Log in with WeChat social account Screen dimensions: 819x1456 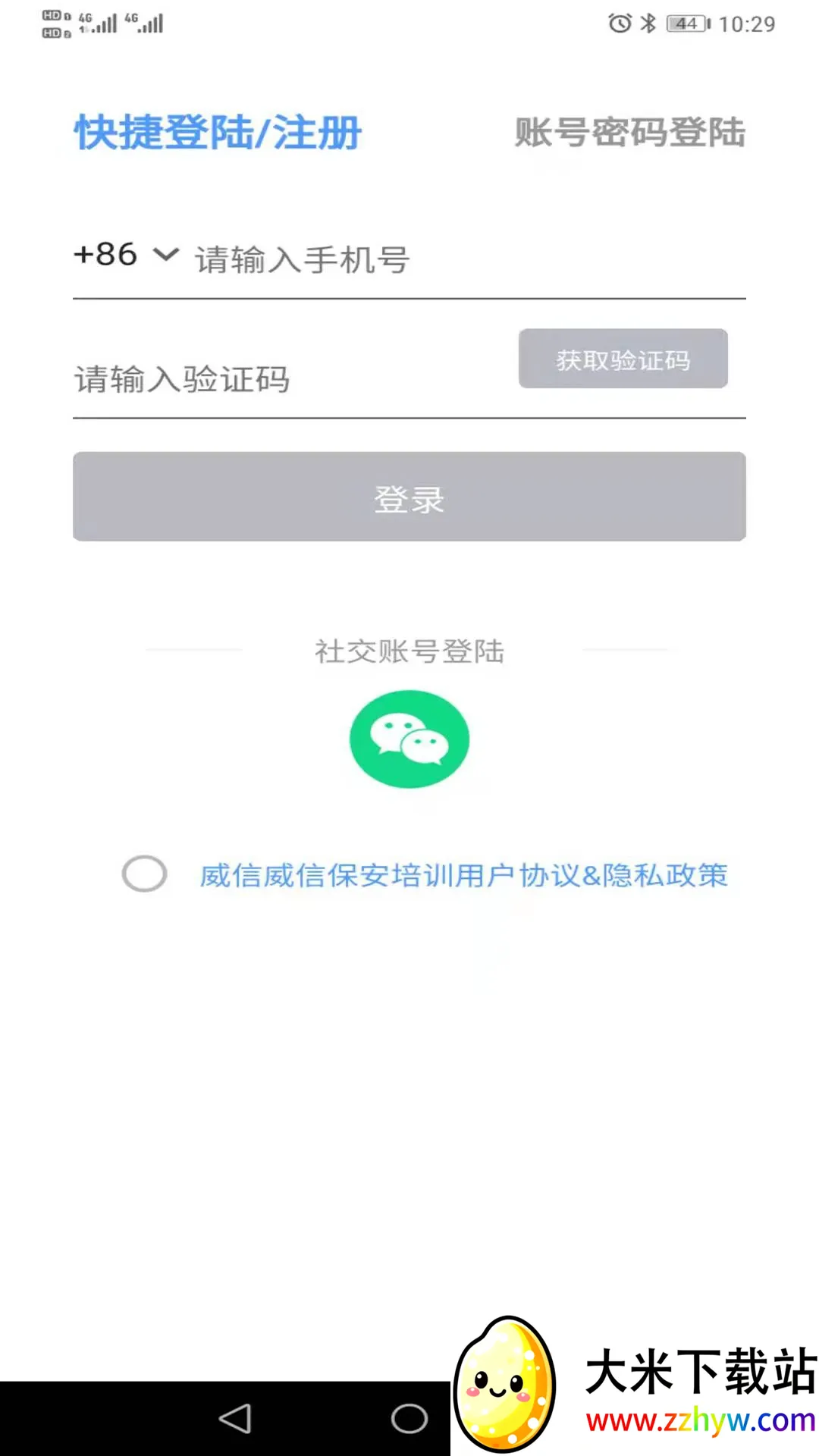click(409, 739)
